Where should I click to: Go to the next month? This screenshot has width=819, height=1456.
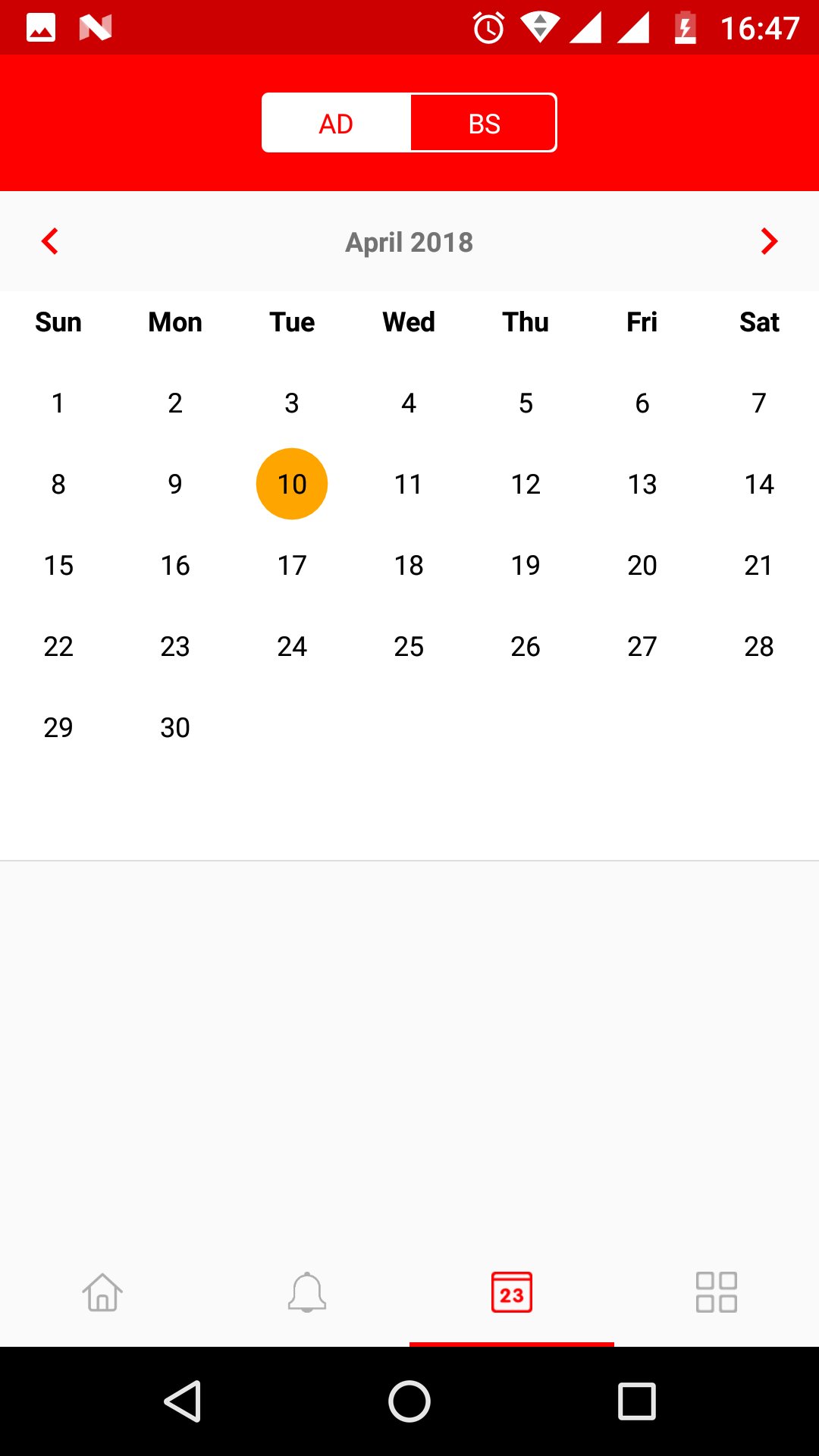pyautogui.click(x=769, y=242)
